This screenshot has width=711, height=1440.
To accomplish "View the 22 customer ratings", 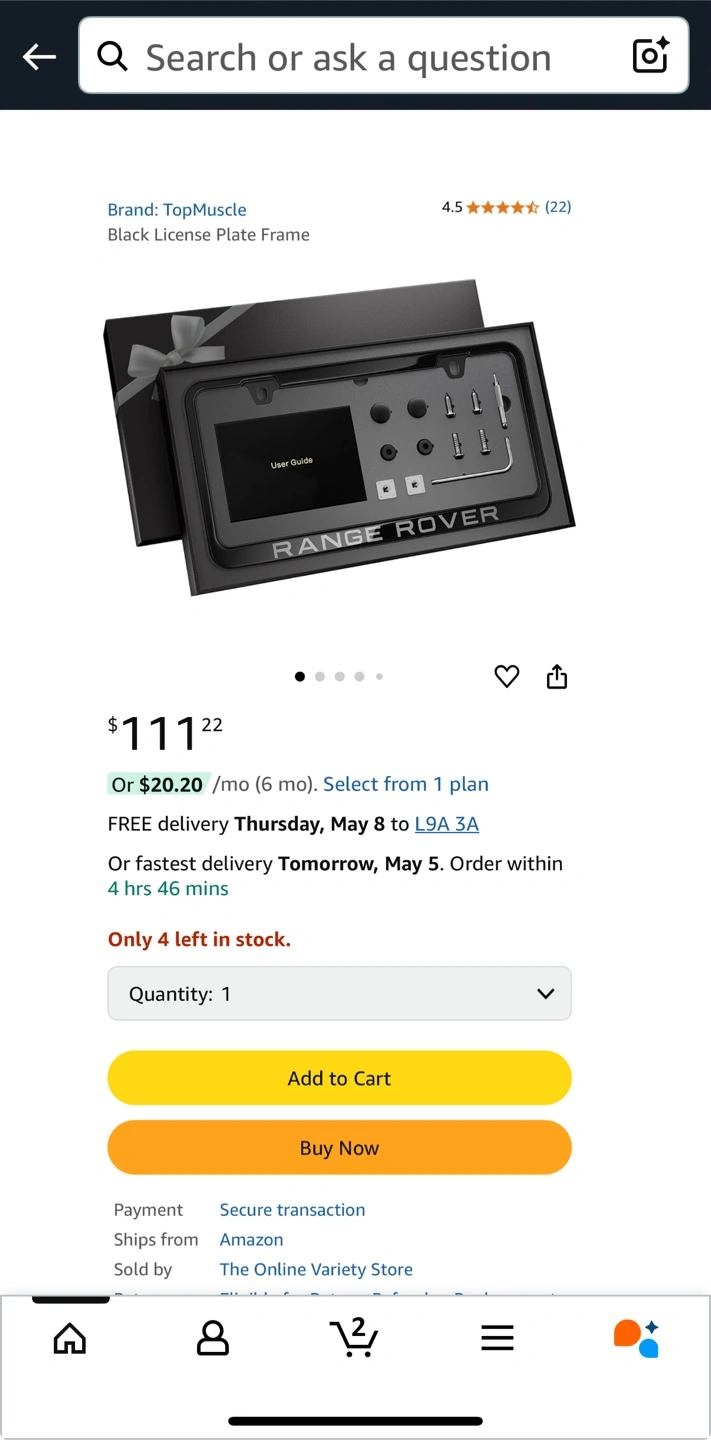I will click(x=557, y=207).
